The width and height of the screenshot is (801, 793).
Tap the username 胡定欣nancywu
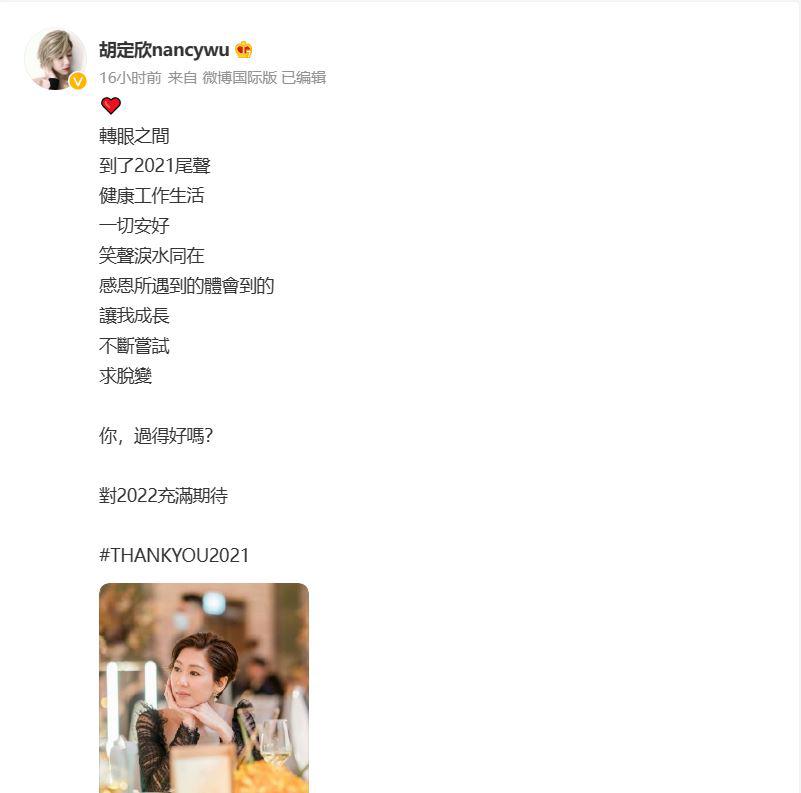click(164, 49)
